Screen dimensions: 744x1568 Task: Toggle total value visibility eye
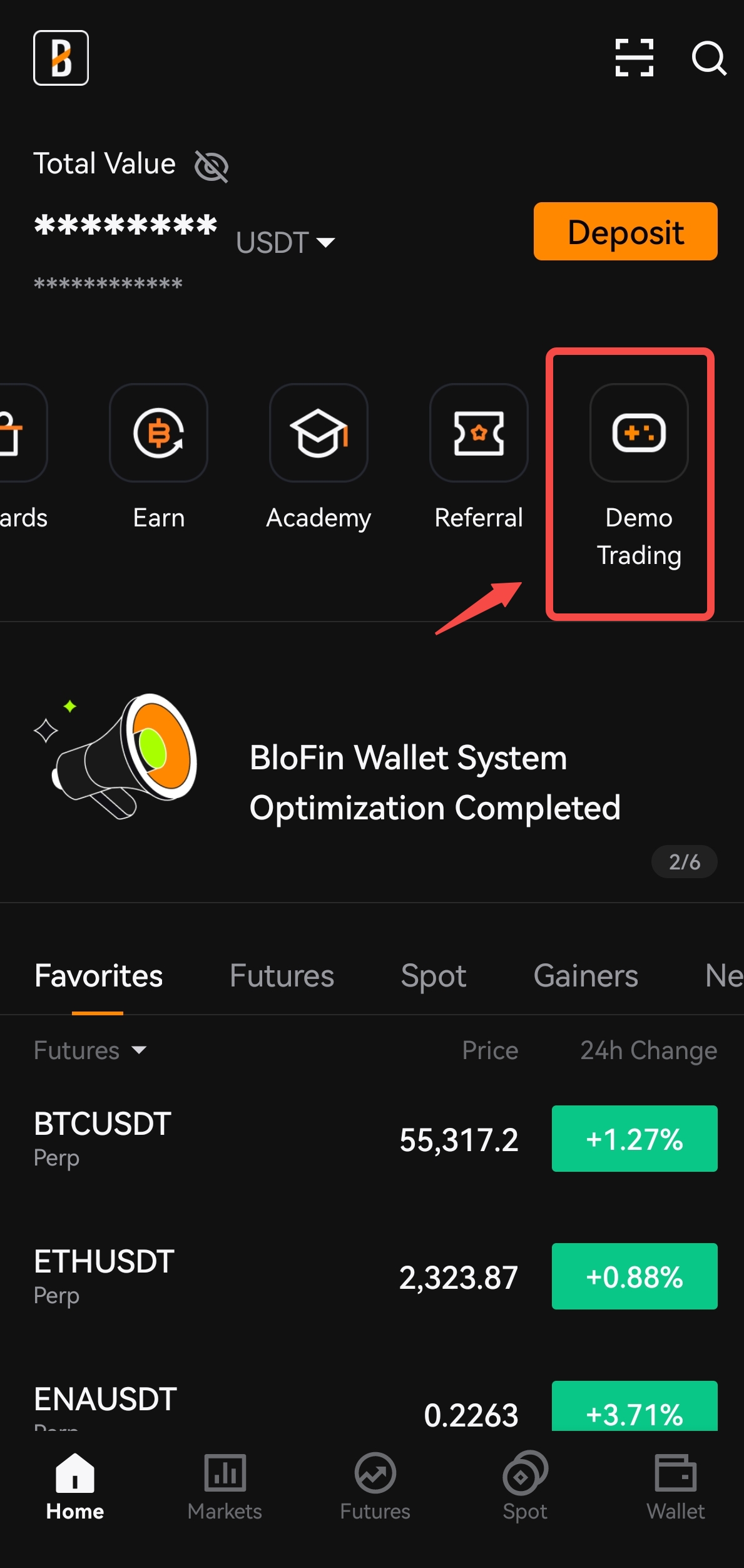tap(211, 166)
